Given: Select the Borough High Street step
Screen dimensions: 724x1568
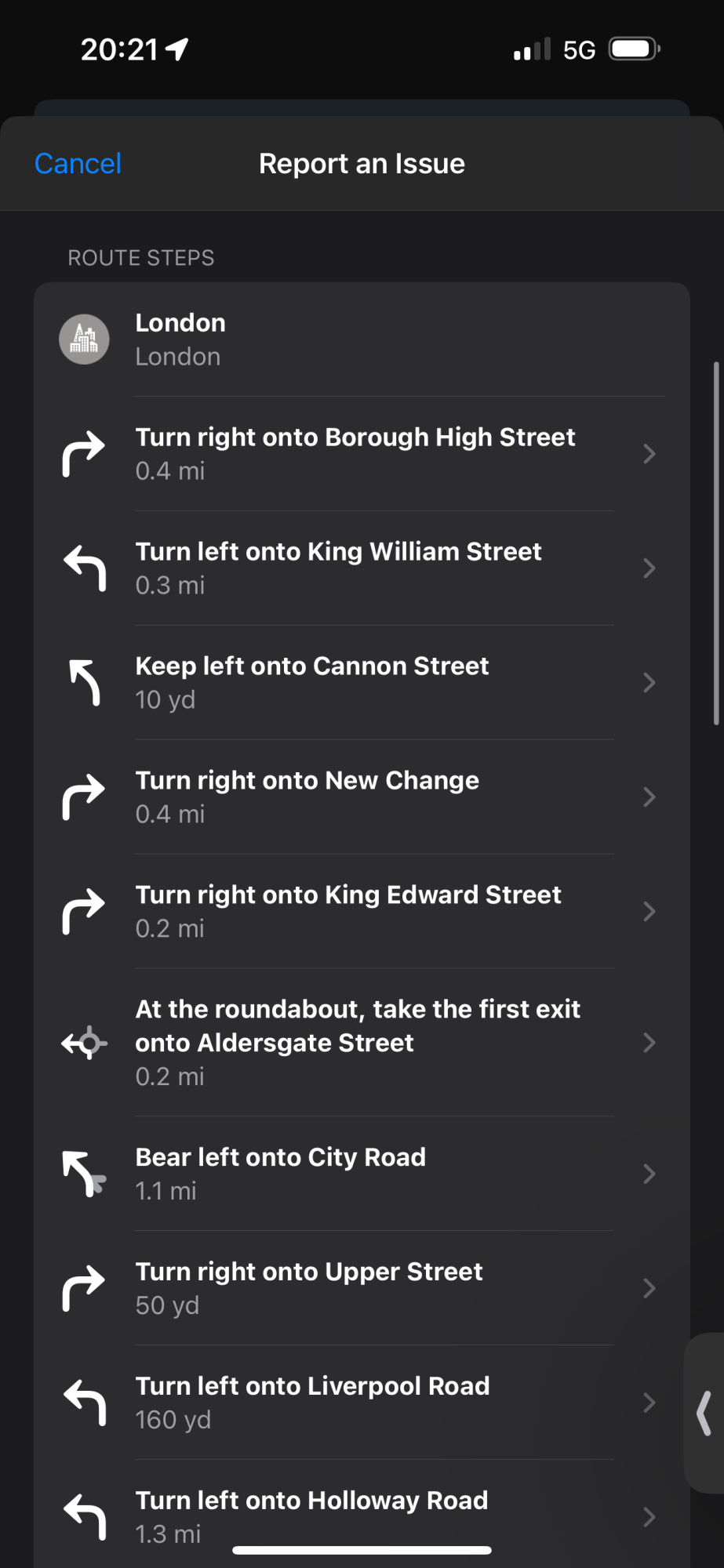Looking at the screenshot, I should click(x=362, y=454).
